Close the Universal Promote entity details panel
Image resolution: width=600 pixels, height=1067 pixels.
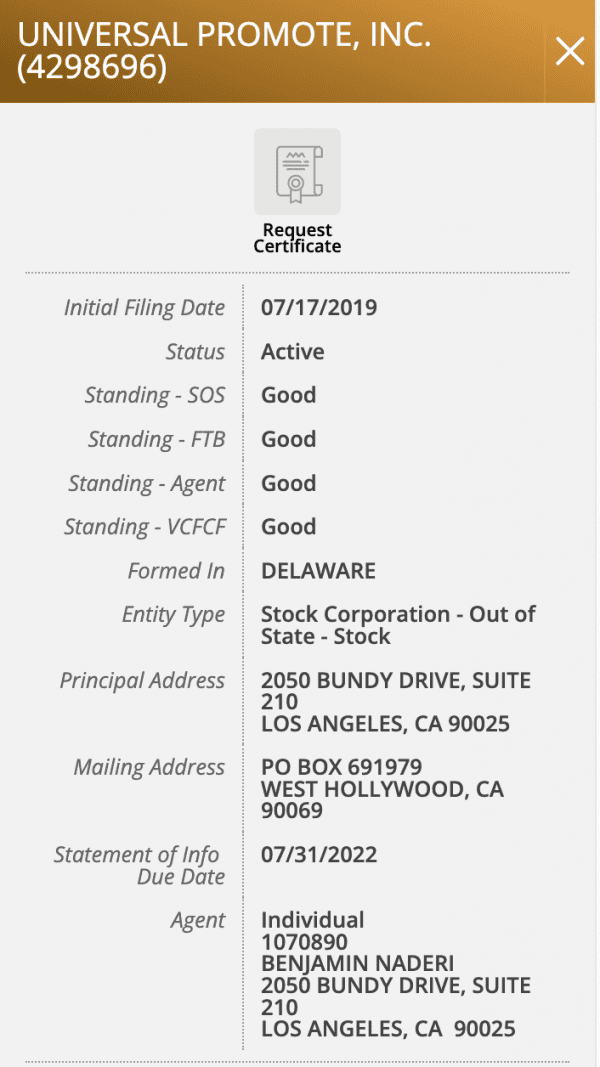pyautogui.click(x=570, y=51)
